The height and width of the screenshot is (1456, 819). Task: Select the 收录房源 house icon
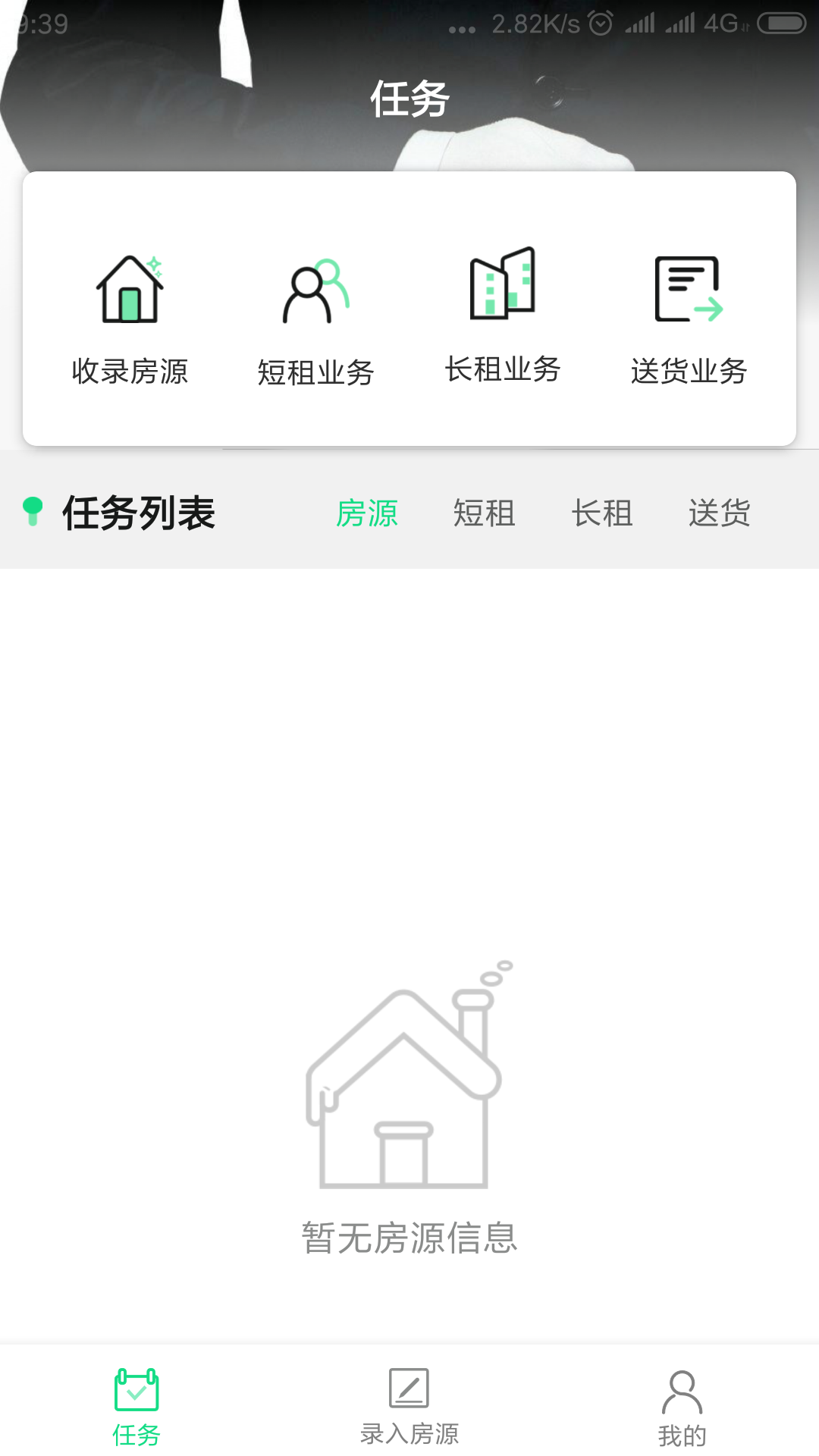pyautogui.click(x=130, y=288)
